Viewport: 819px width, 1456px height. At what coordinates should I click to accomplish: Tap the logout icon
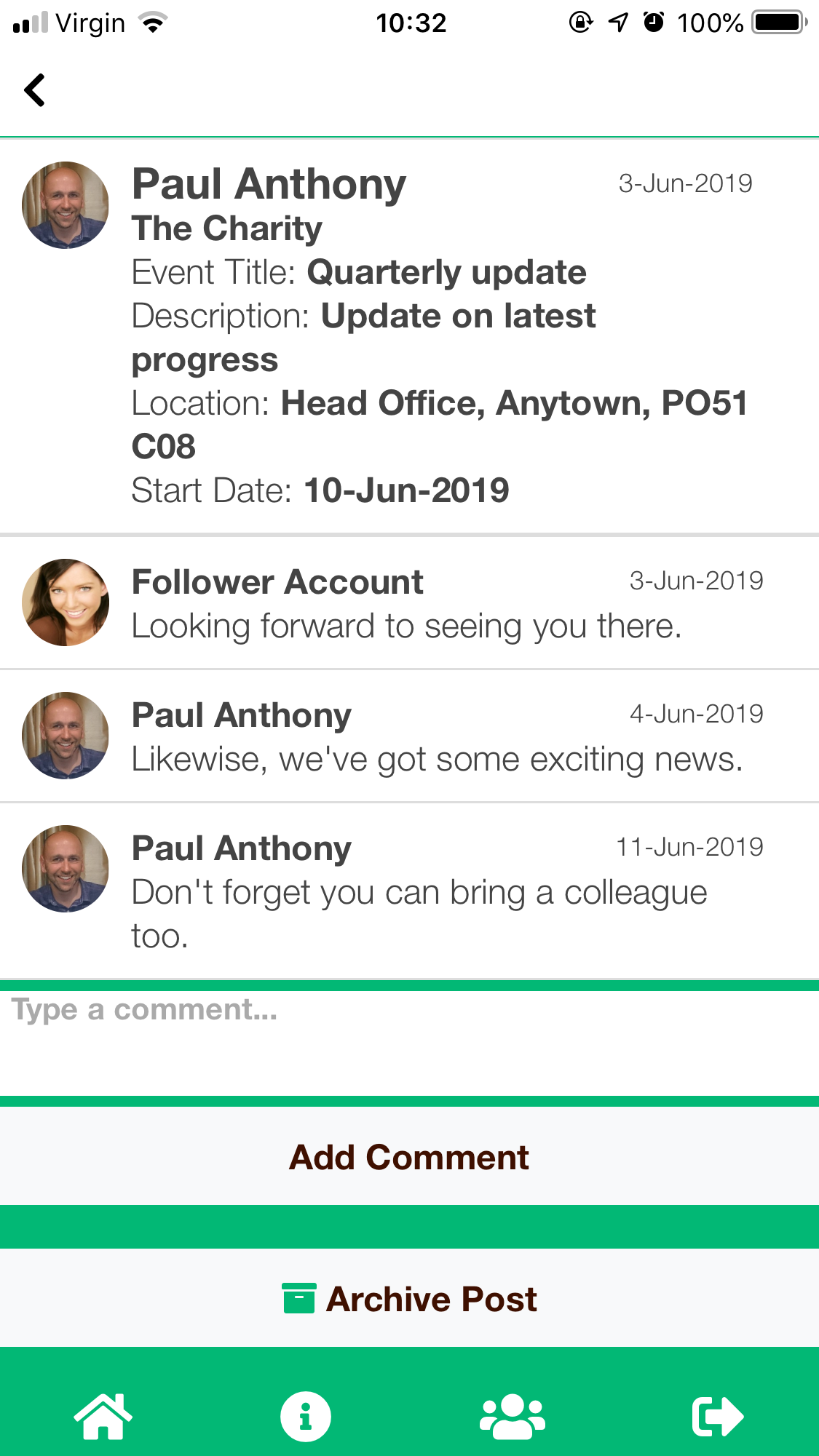(717, 1416)
